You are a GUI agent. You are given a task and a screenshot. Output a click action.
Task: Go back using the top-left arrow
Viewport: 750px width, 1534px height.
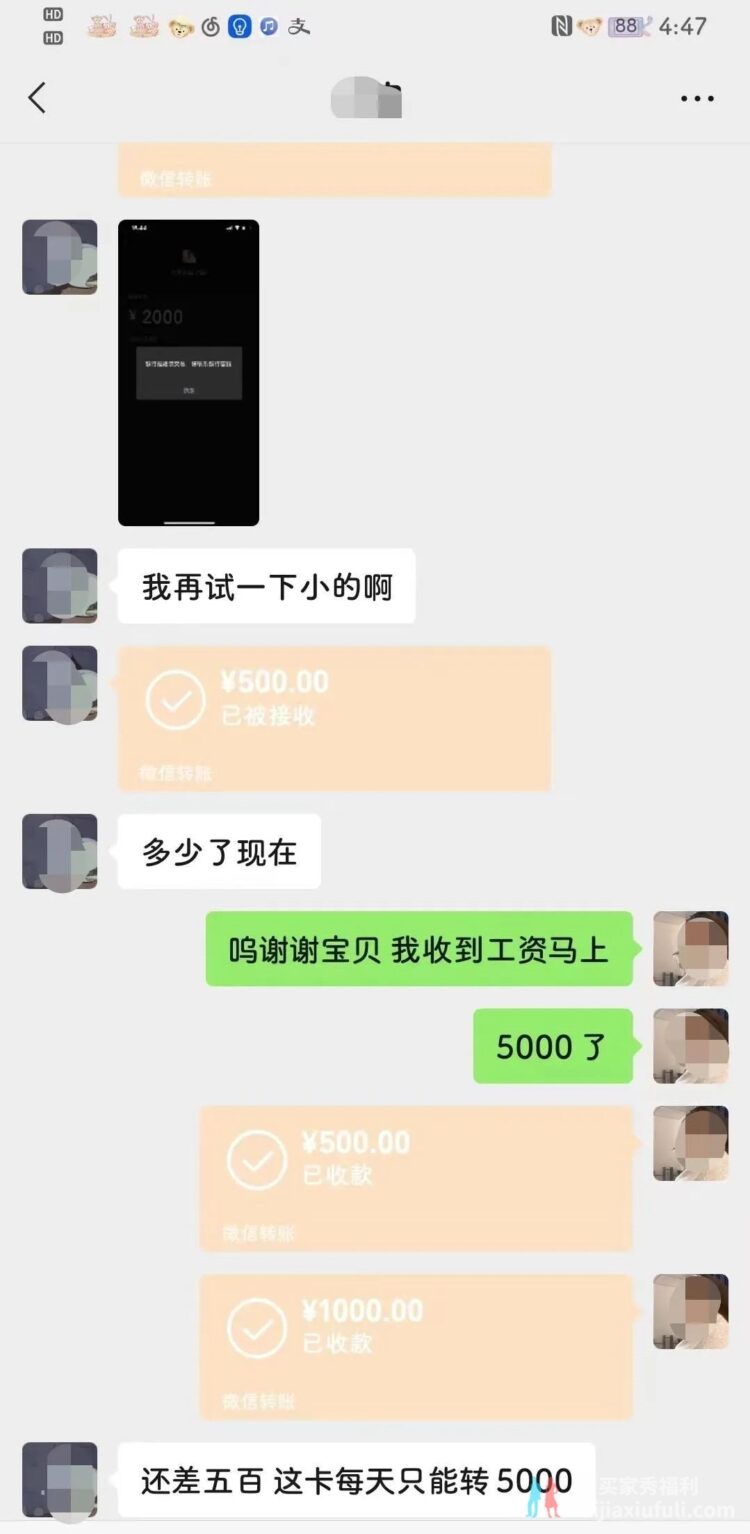37,98
